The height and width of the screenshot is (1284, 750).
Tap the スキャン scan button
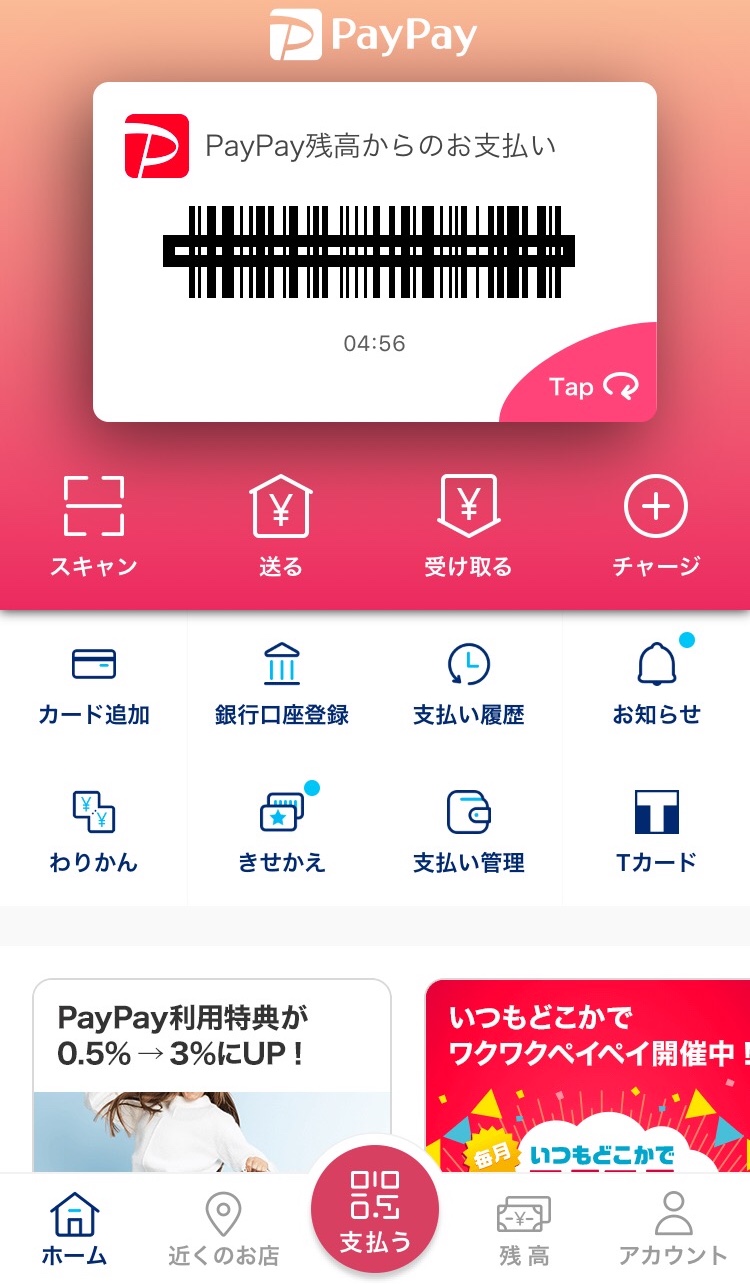pos(94,526)
